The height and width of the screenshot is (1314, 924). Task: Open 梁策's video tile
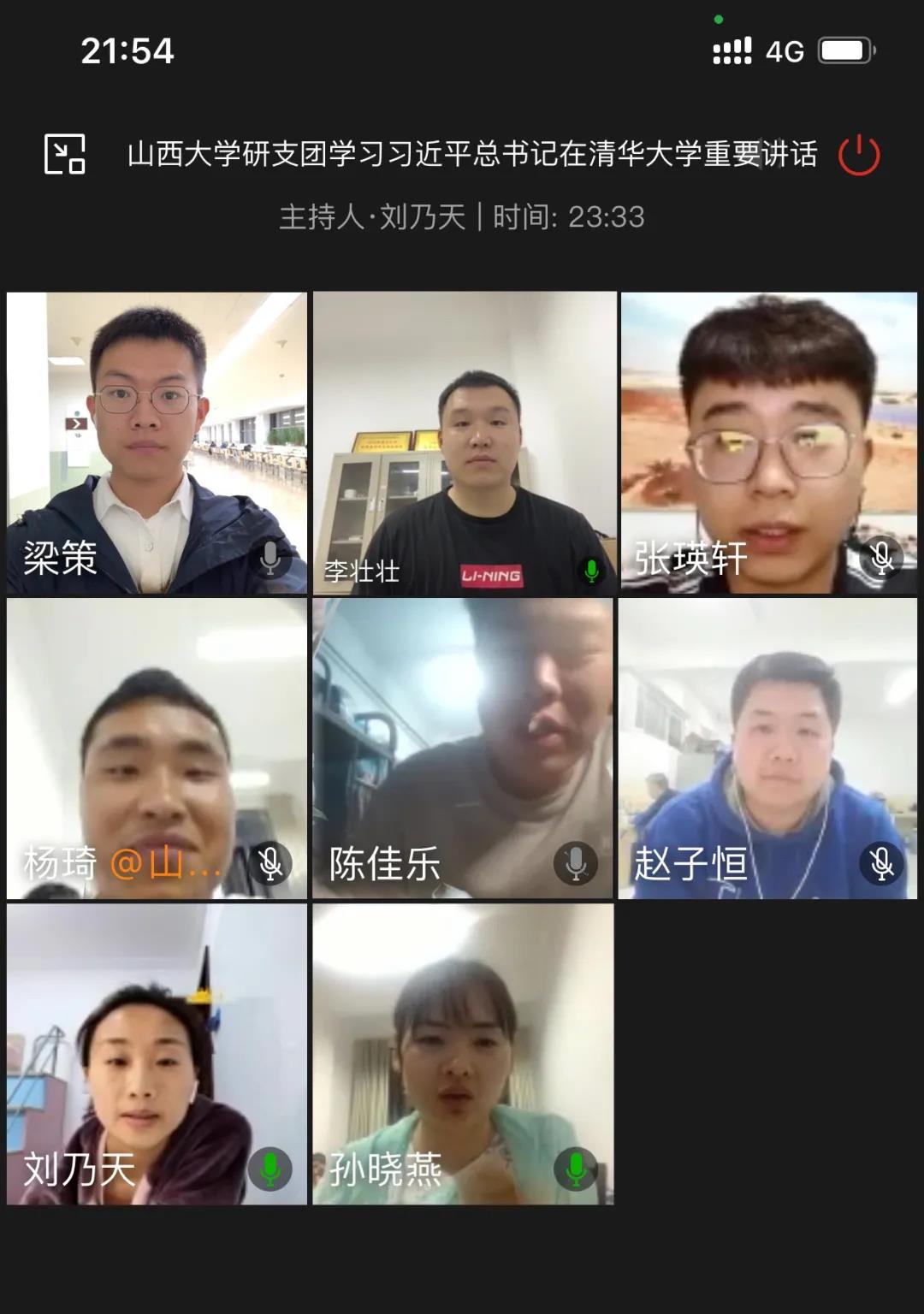click(x=157, y=443)
